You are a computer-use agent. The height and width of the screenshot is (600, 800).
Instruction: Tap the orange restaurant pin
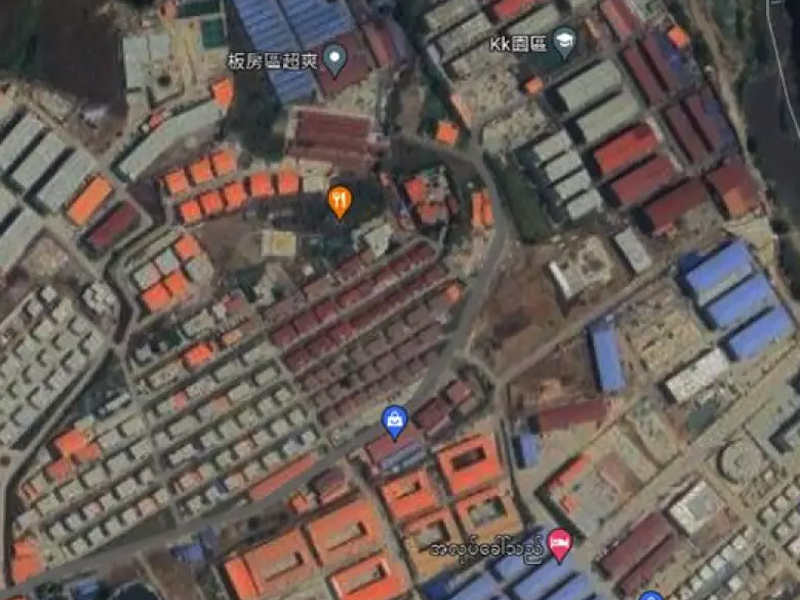coord(340,200)
